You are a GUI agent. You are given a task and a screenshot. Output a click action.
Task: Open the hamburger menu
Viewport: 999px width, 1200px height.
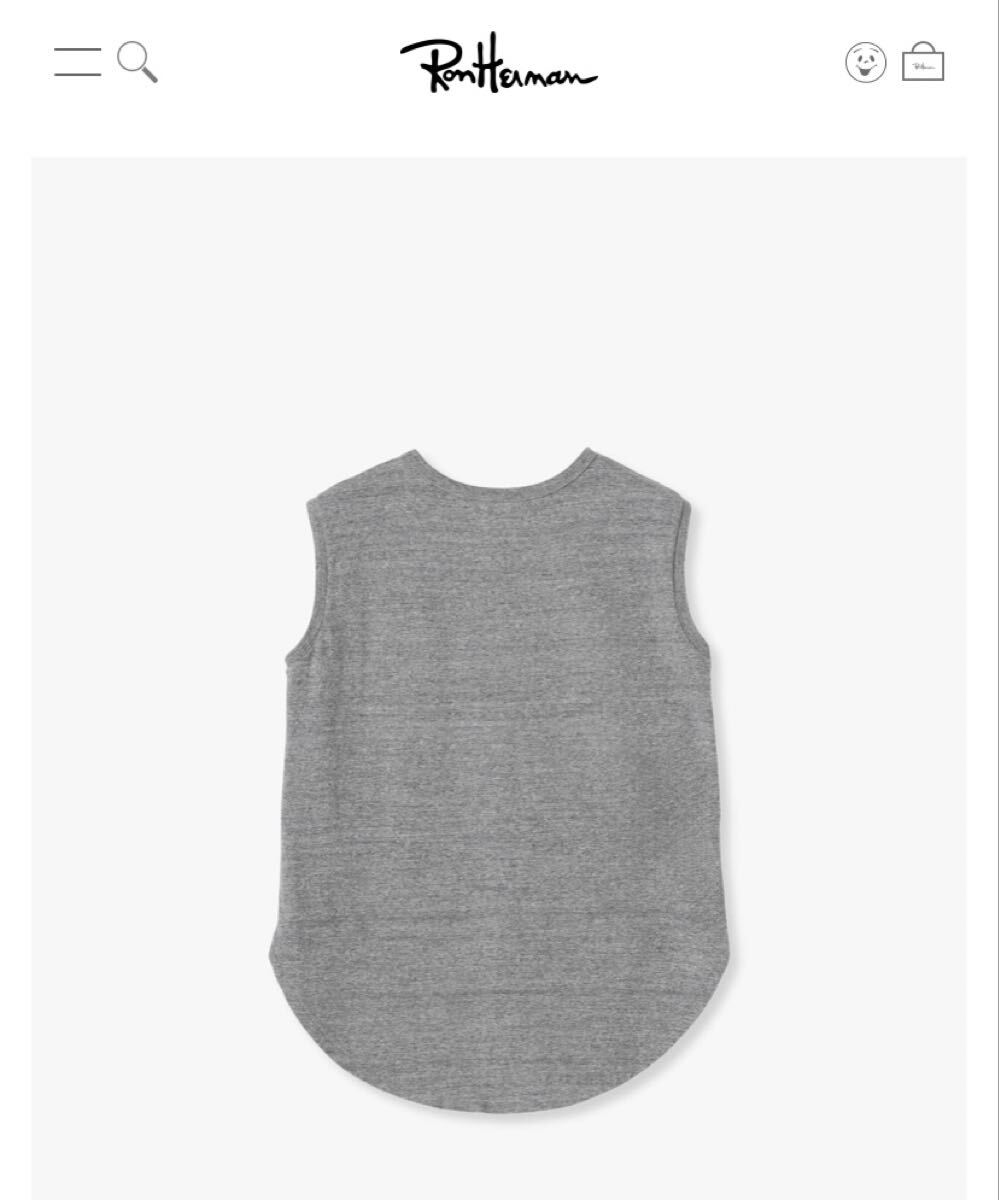click(x=77, y=62)
